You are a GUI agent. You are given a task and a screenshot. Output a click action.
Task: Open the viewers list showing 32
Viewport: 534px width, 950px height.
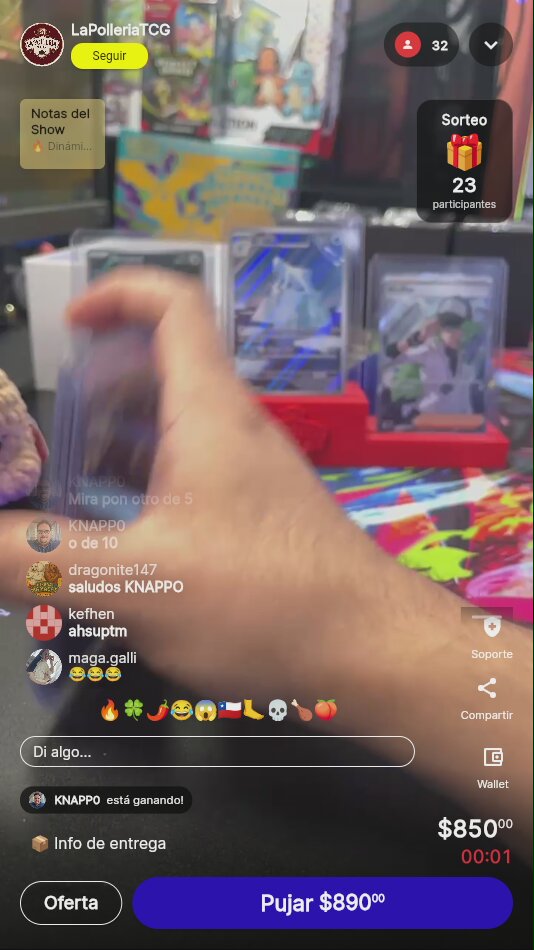coord(421,45)
